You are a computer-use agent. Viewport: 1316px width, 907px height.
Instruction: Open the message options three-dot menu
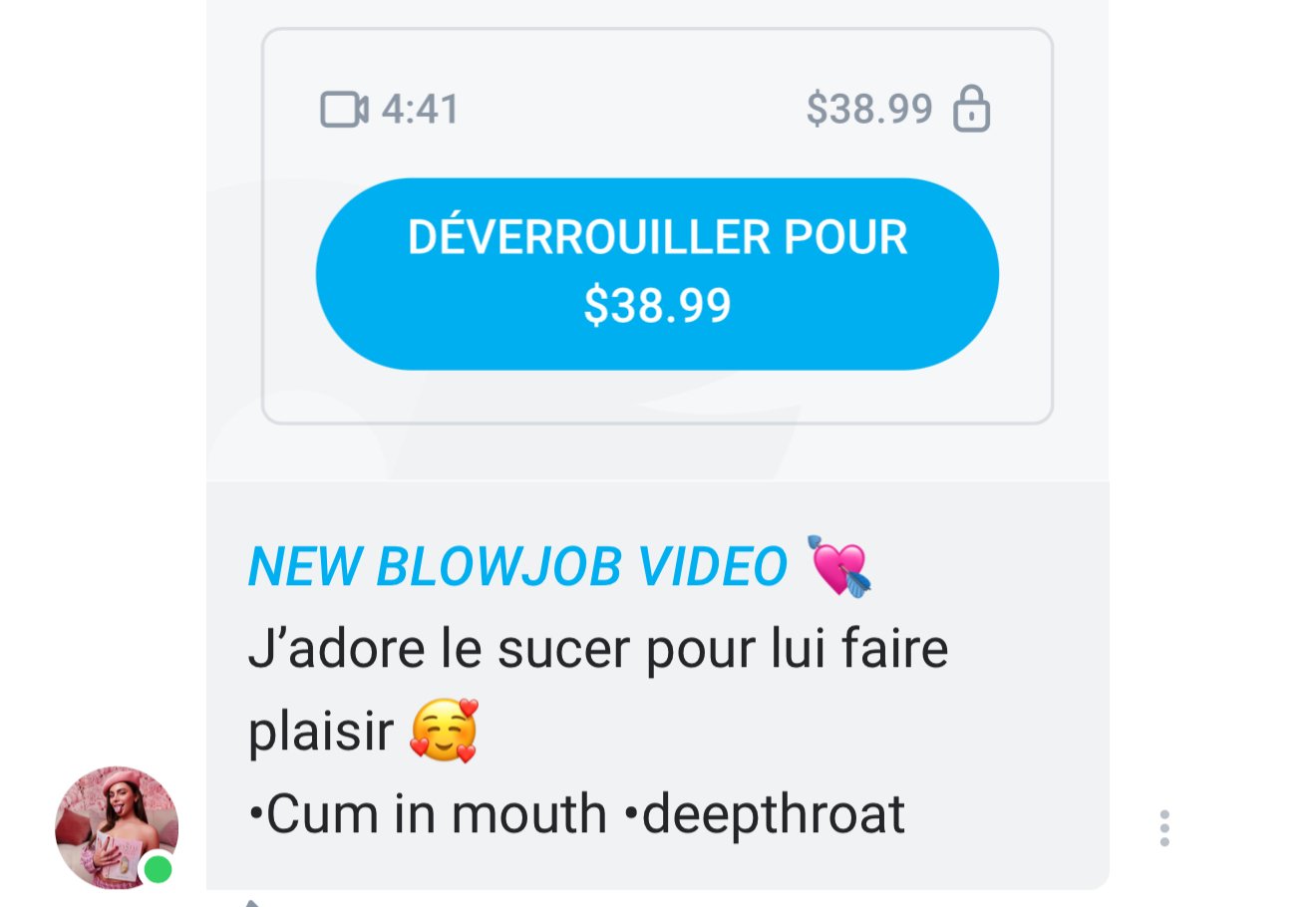click(x=1163, y=828)
